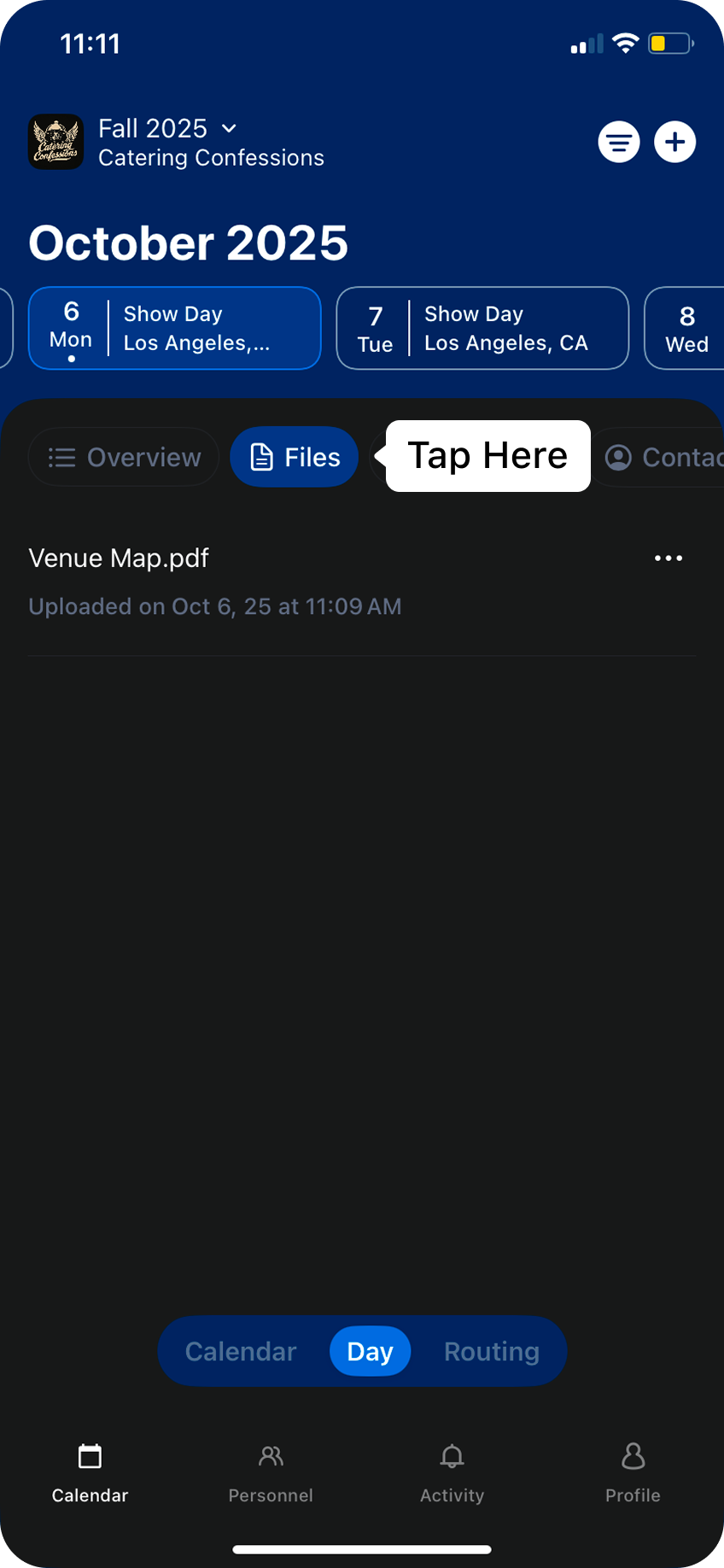Select the Day view segment

click(370, 1351)
